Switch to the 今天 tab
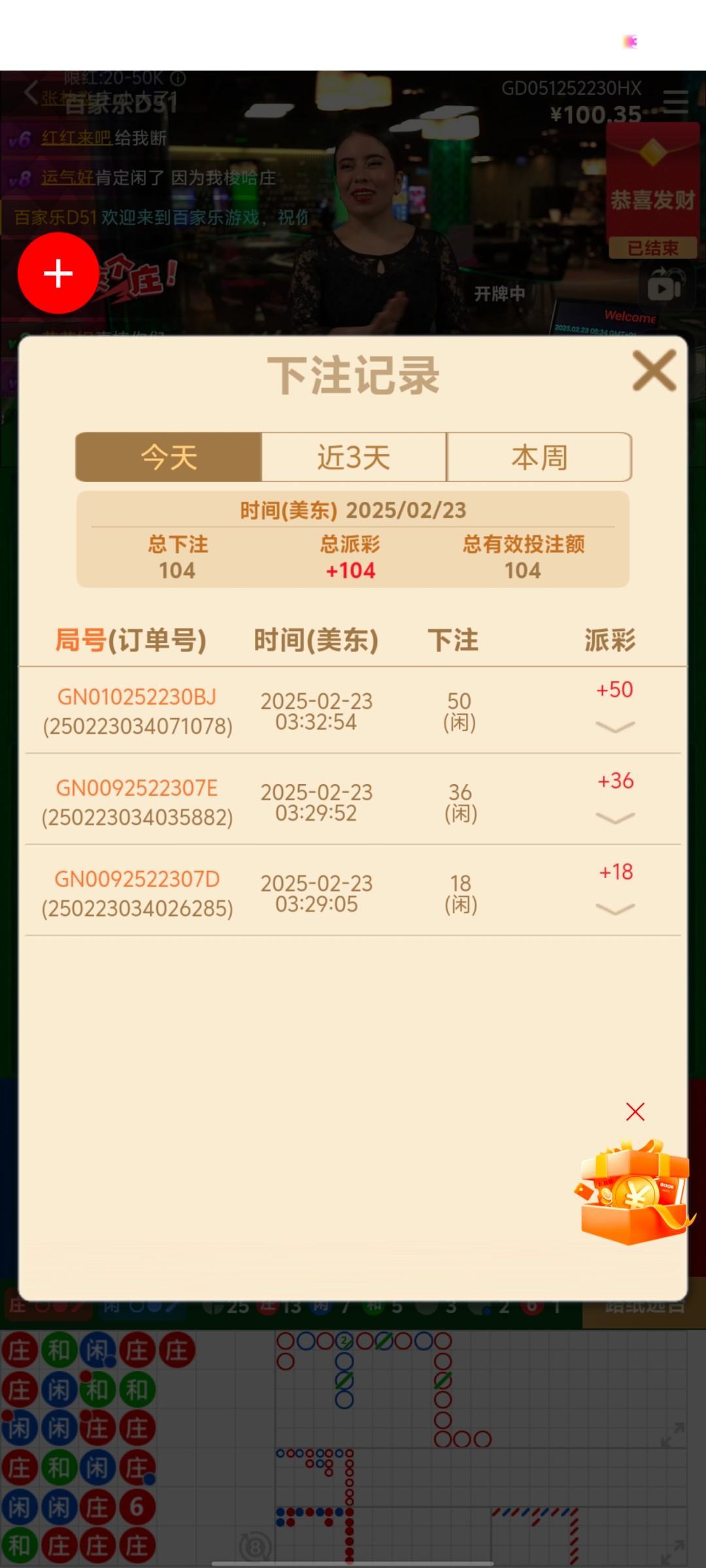 [169, 457]
